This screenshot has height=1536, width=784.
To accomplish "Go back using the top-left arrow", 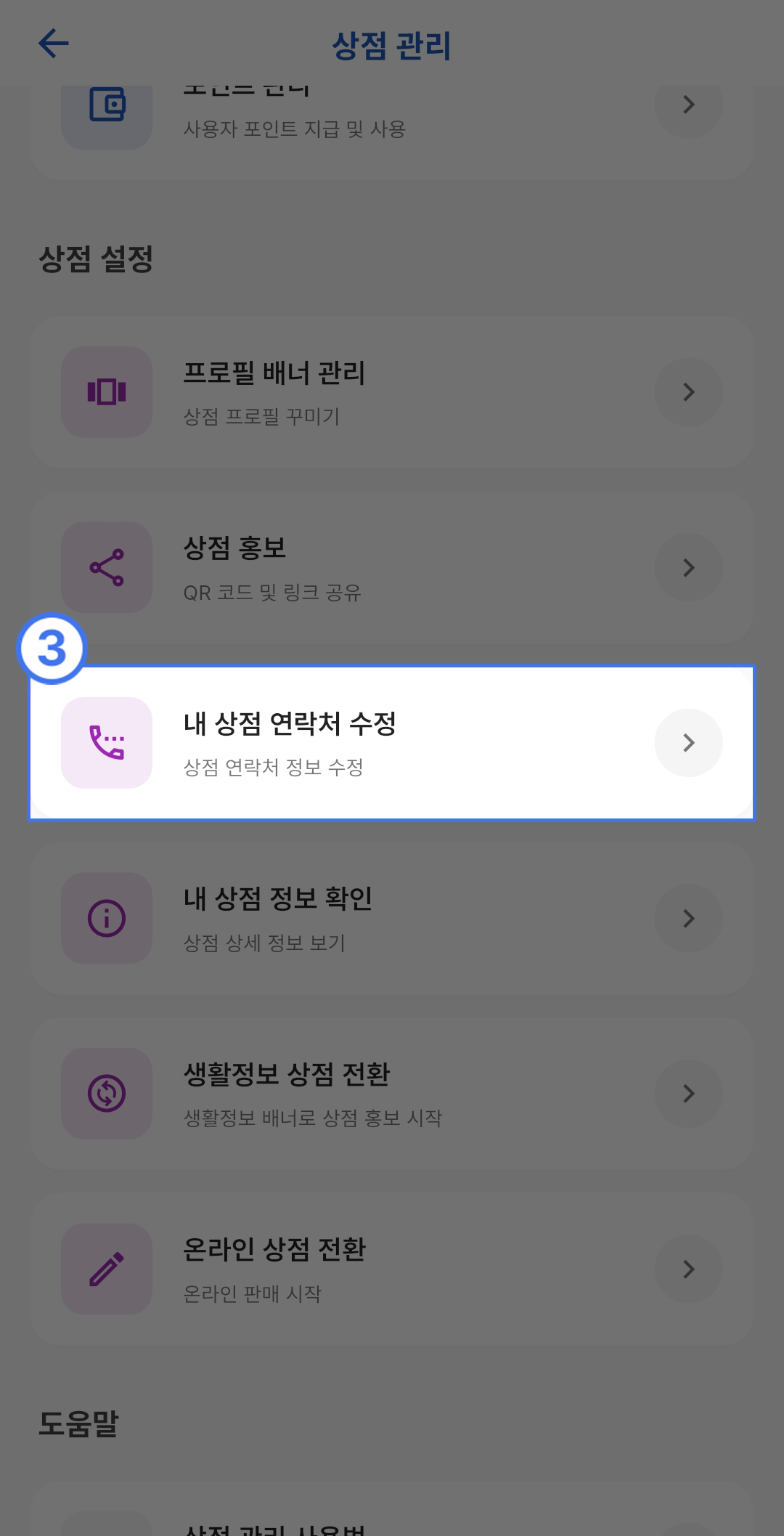I will [x=54, y=44].
